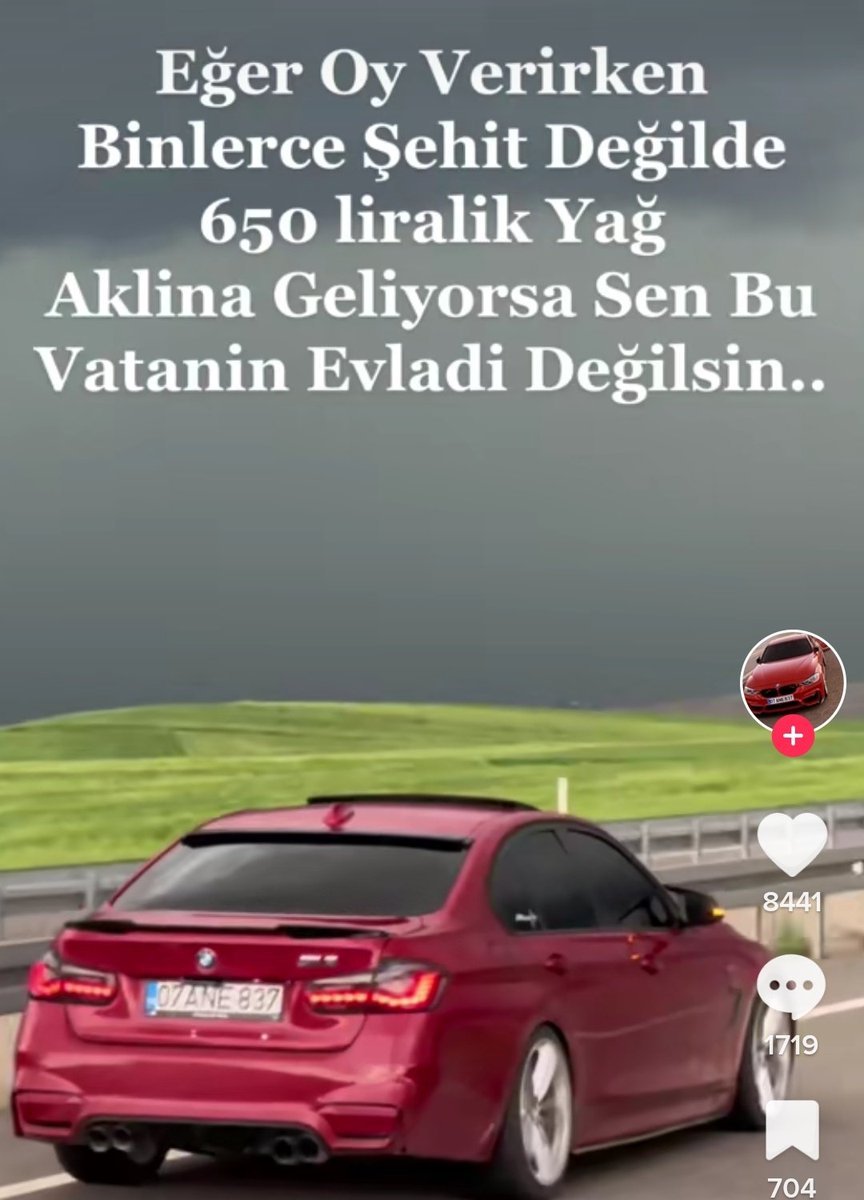Open the creator's profile avatar
This screenshot has height=1200, width=864.
(792, 680)
